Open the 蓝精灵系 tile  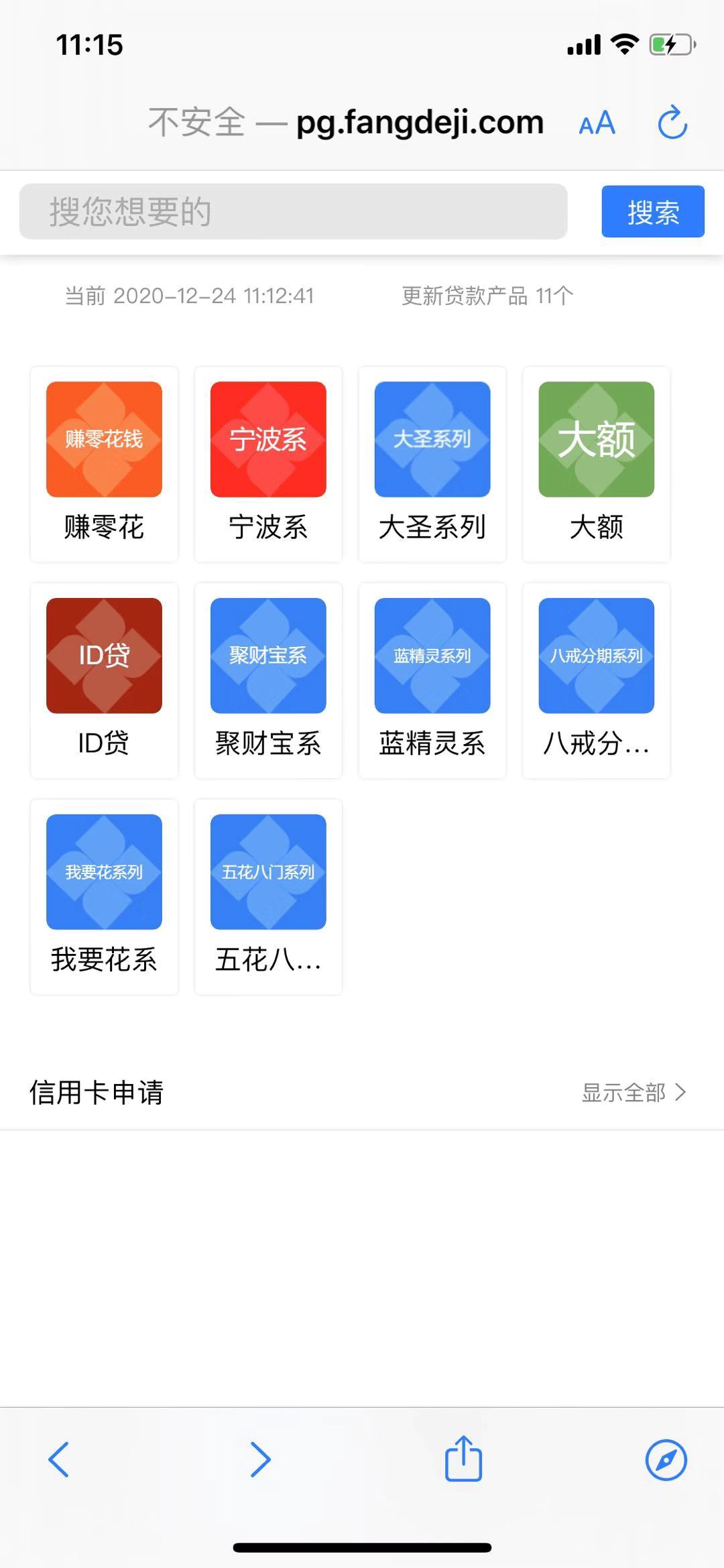432,680
